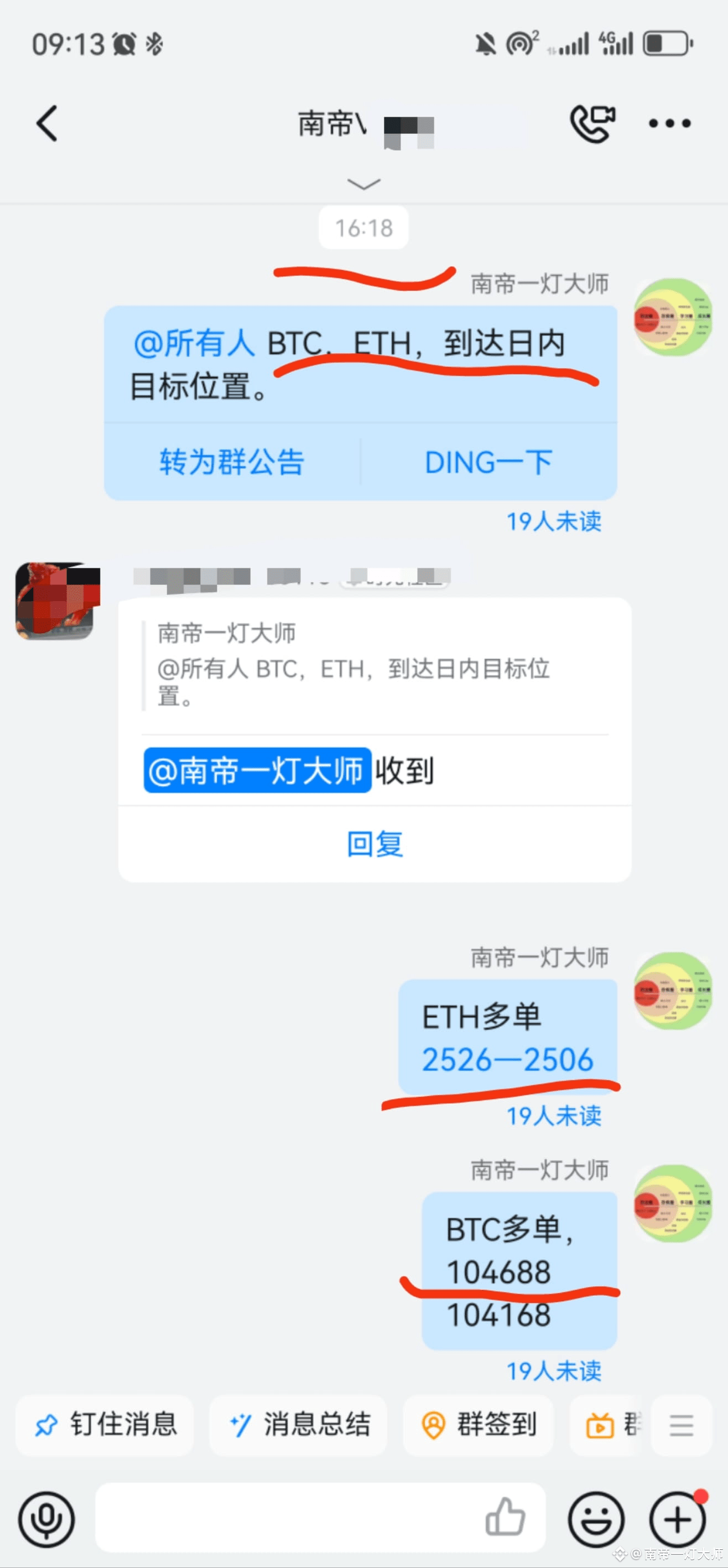The width and height of the screenshot is (728, 1568).
Task: Go back from this group chat
Action: [x=48, y=123]
